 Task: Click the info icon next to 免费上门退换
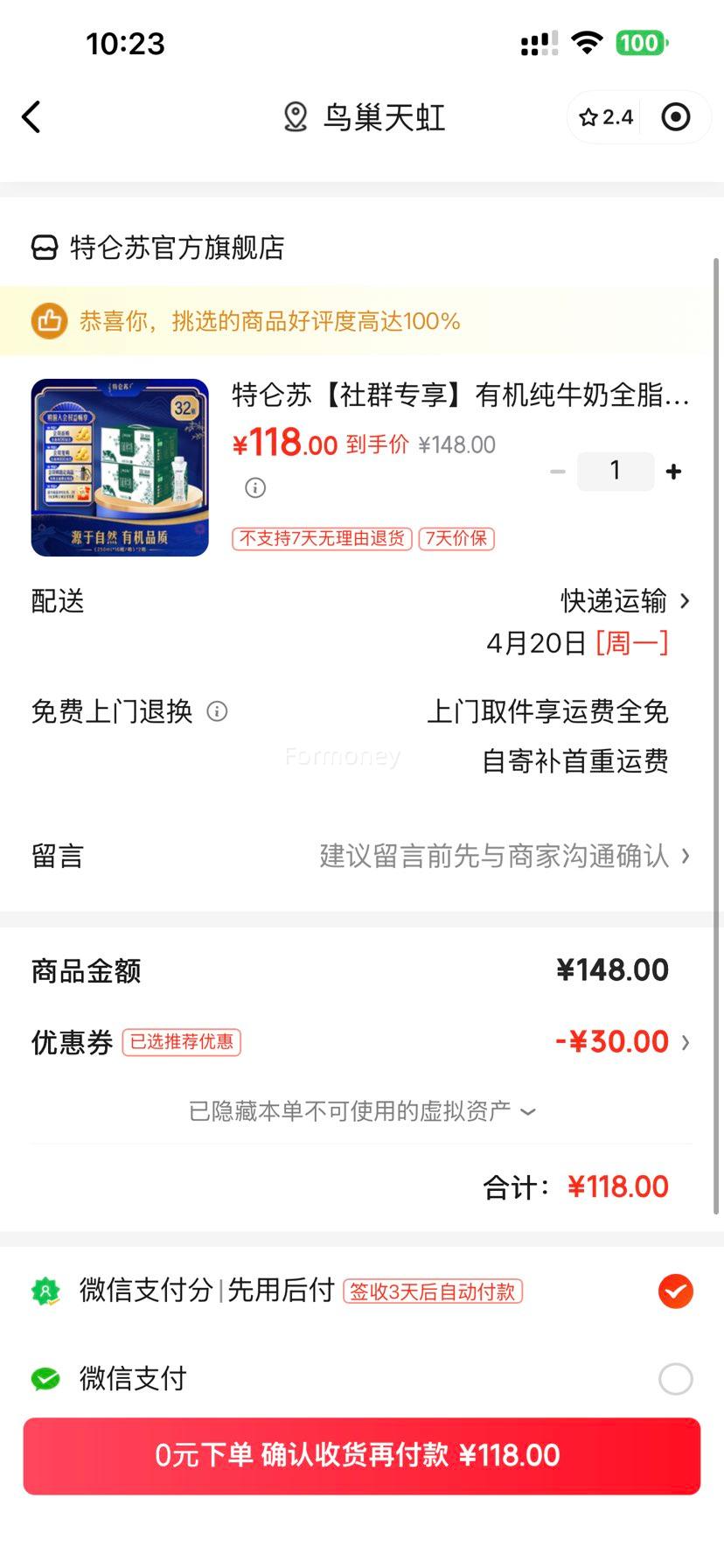[x=217, y=711]
